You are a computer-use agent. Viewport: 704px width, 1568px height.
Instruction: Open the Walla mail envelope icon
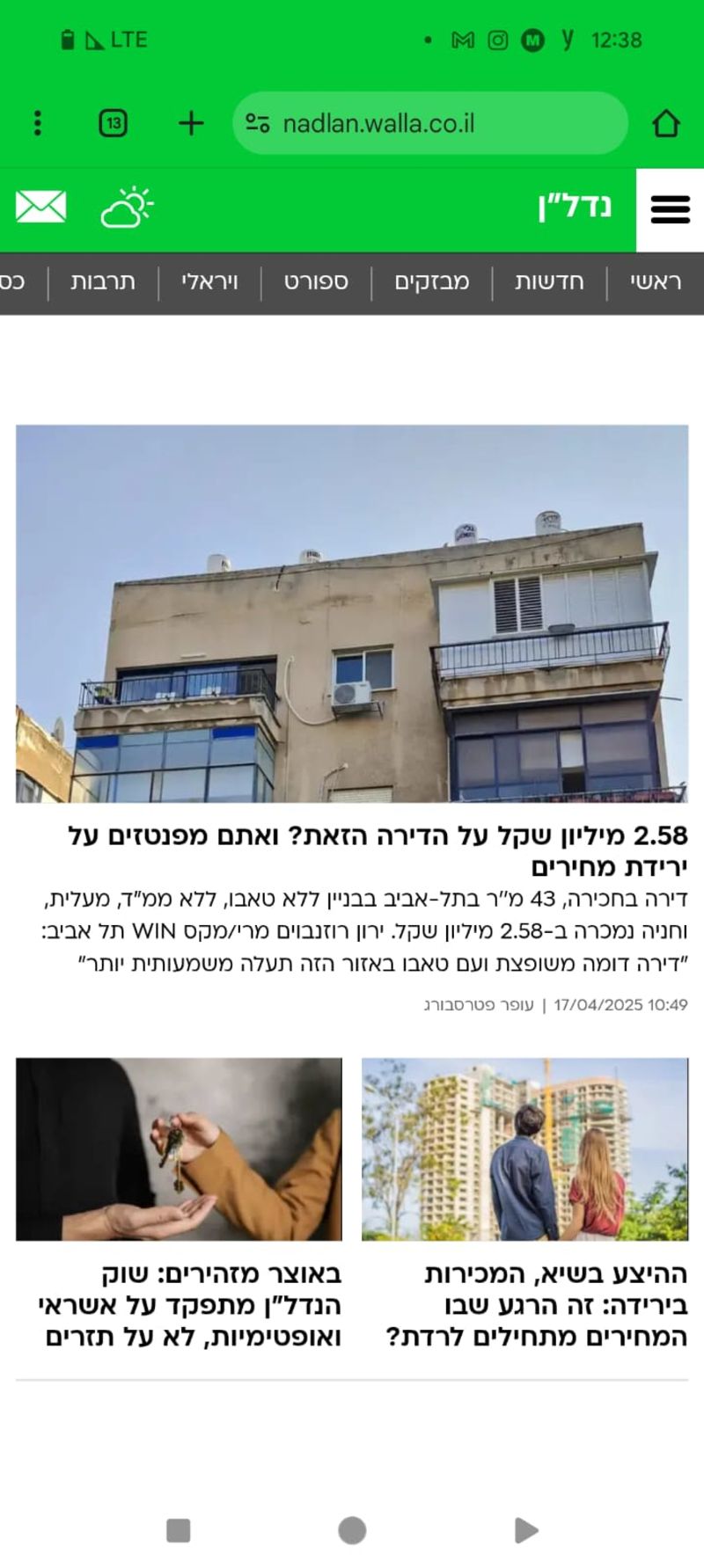click(40, 208)
